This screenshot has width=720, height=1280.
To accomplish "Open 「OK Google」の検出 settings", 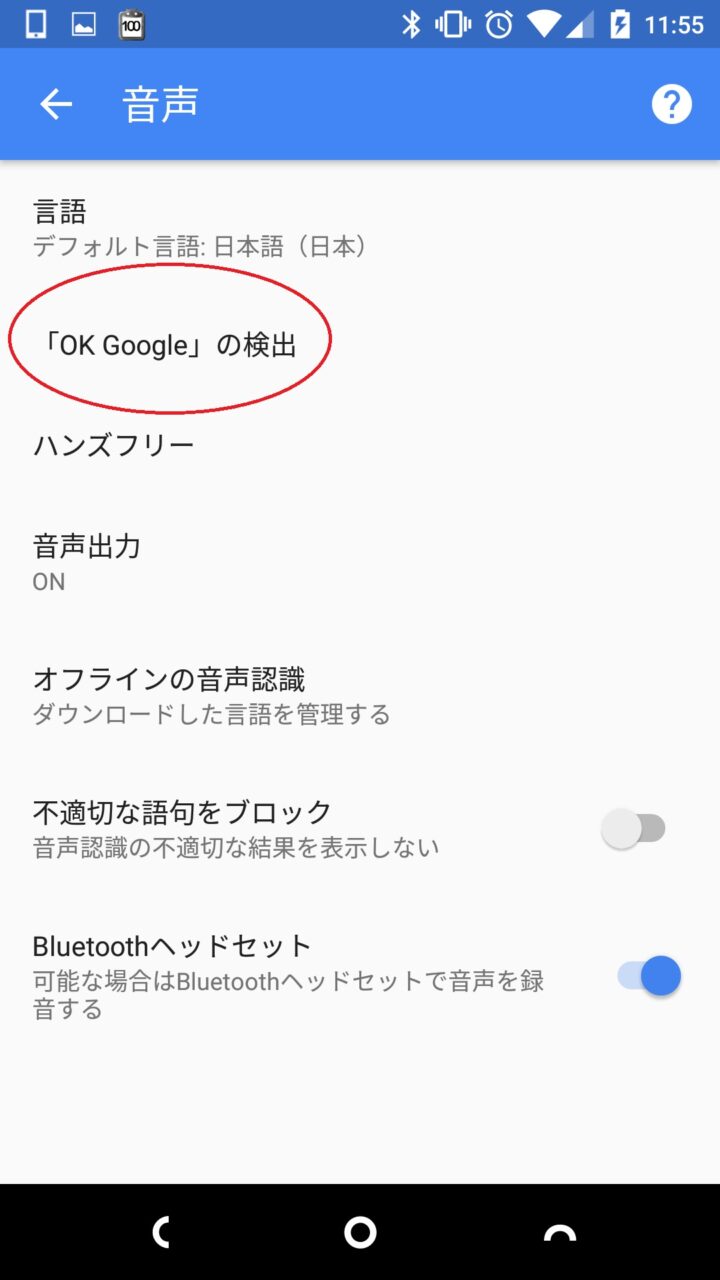I will [x=172, y=345].
